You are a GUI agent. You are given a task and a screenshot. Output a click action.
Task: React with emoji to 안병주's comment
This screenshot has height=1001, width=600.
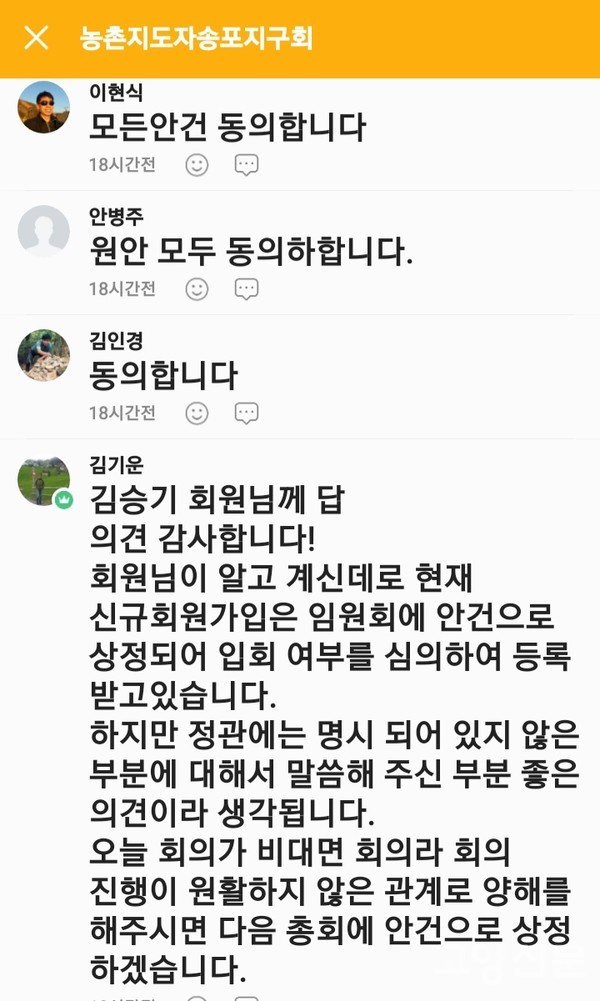[197, 289]
